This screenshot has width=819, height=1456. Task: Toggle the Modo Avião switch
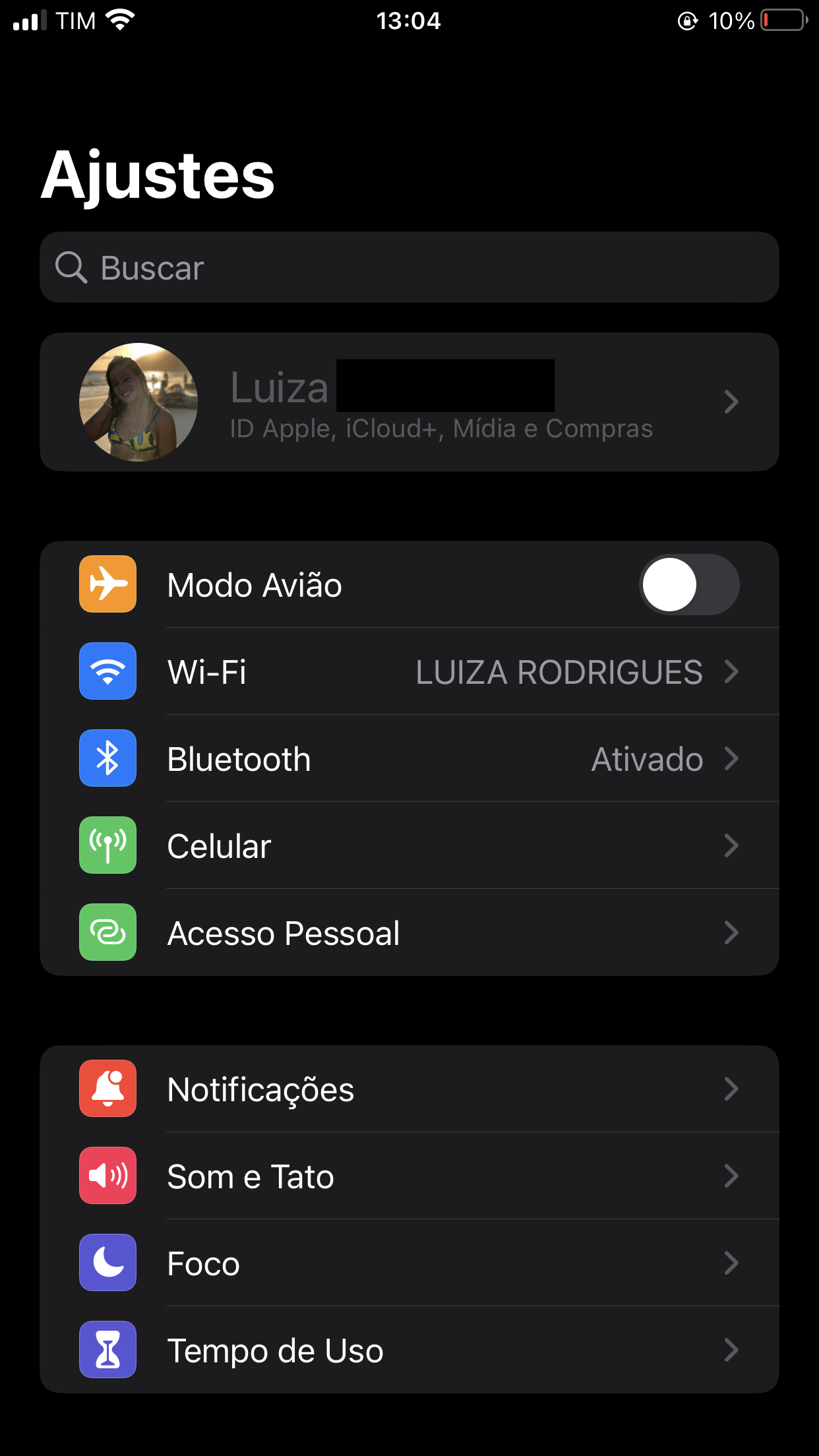coord(688,585)
